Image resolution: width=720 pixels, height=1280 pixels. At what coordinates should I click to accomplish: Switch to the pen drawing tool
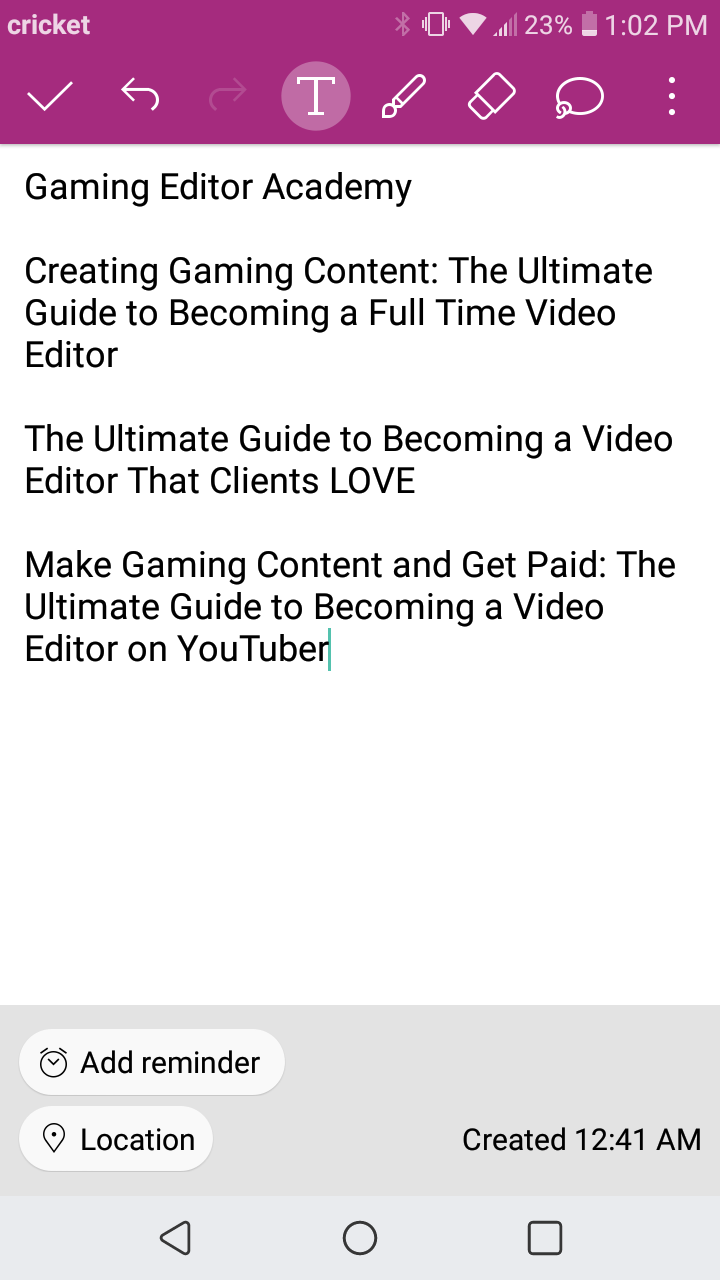[x=403, y=97]
